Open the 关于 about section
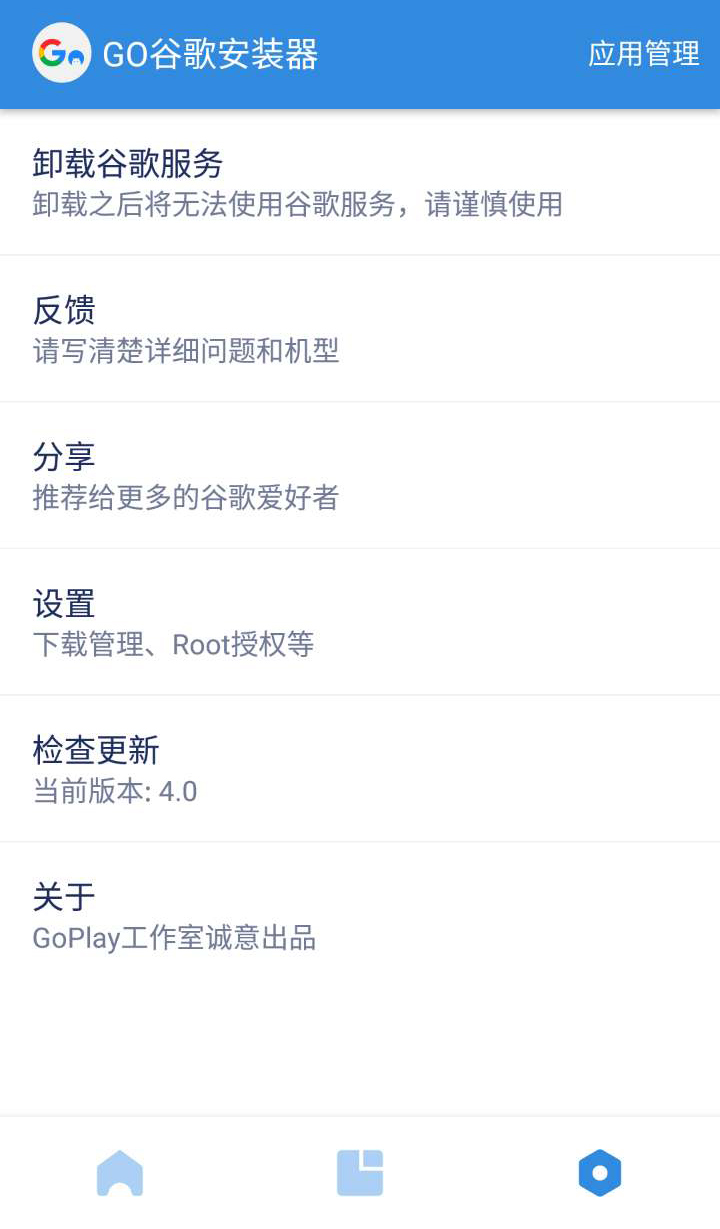The height and width of the screenshot is (1229, 720). coord(360,913)
